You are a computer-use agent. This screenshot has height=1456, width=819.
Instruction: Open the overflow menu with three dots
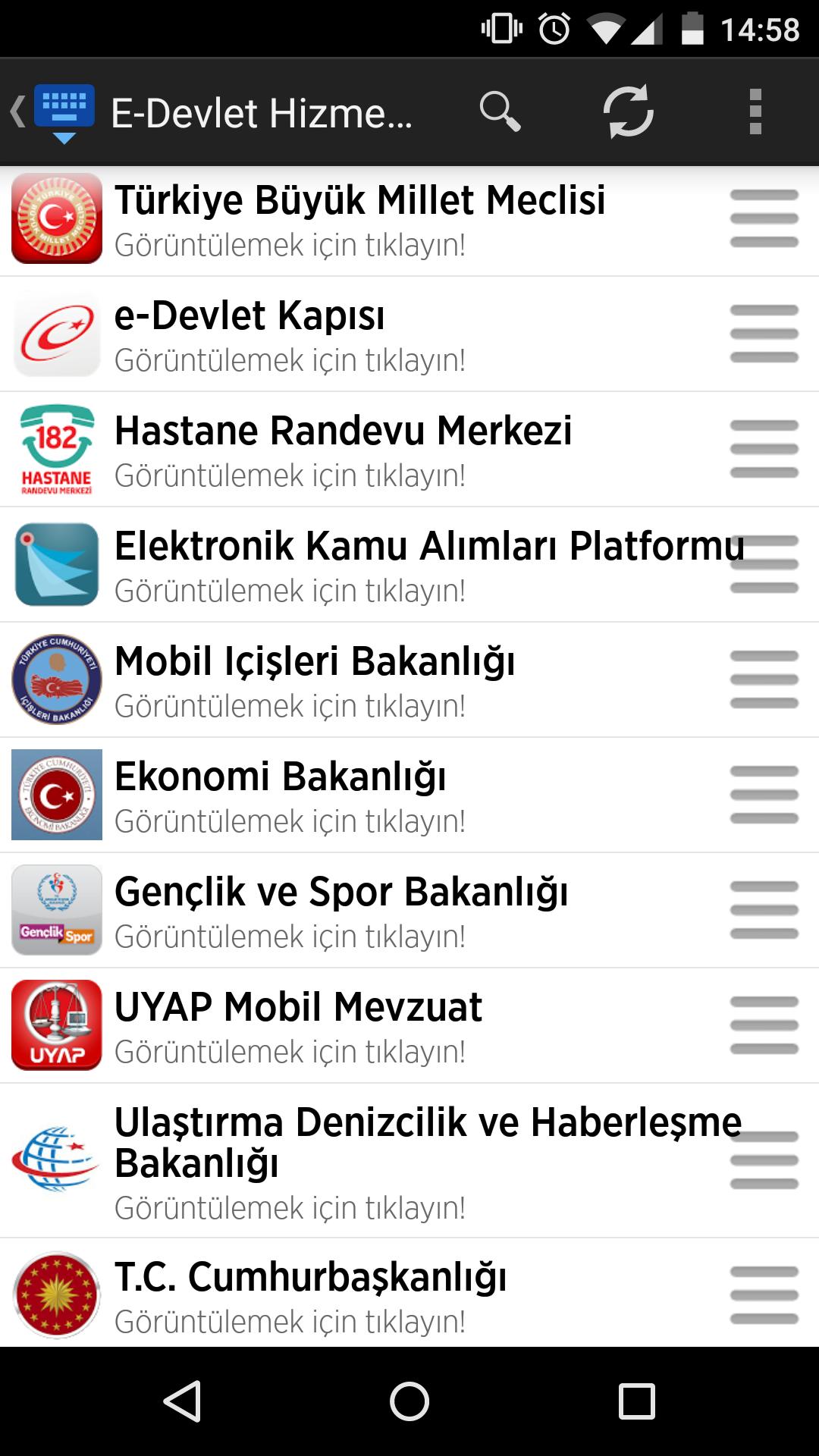(754, 111)
